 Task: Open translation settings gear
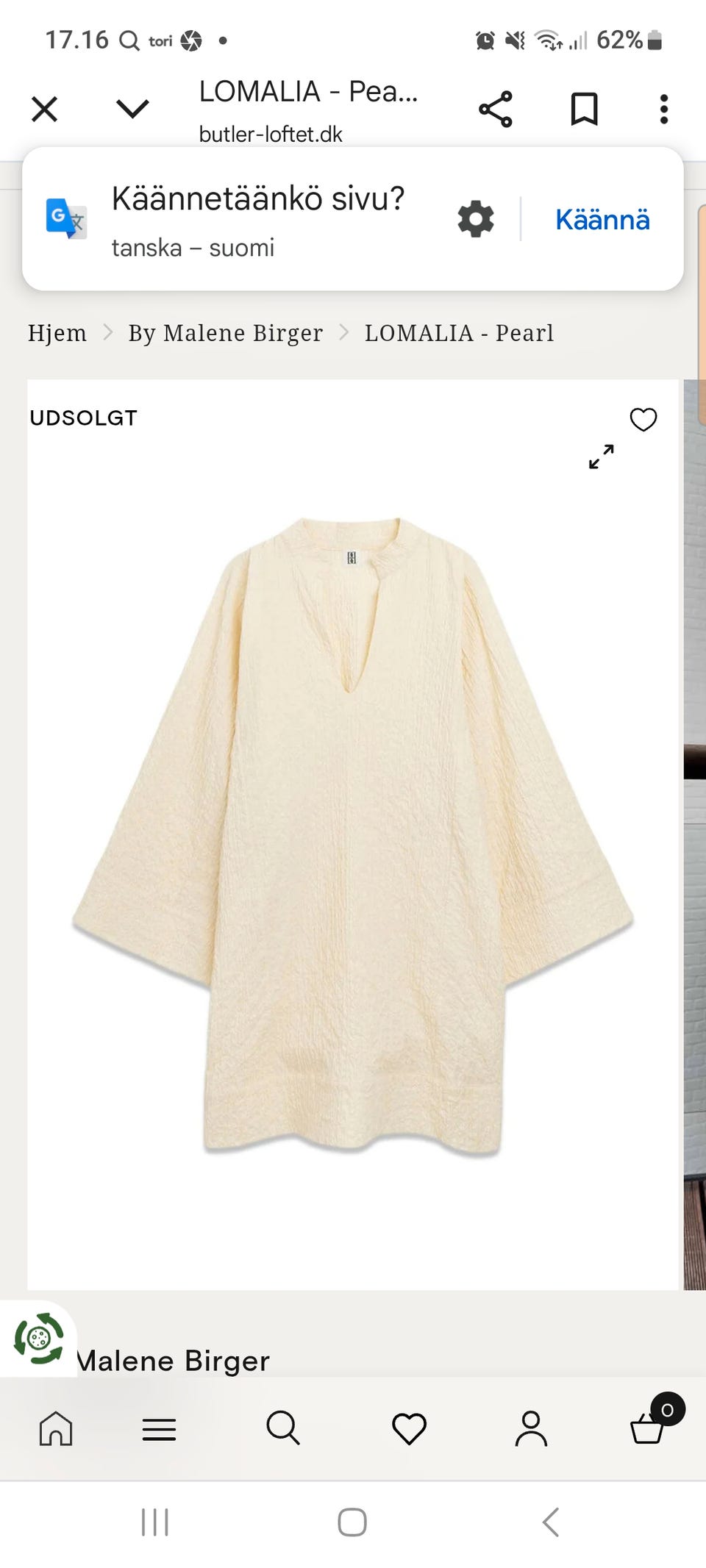coord(476,219)
